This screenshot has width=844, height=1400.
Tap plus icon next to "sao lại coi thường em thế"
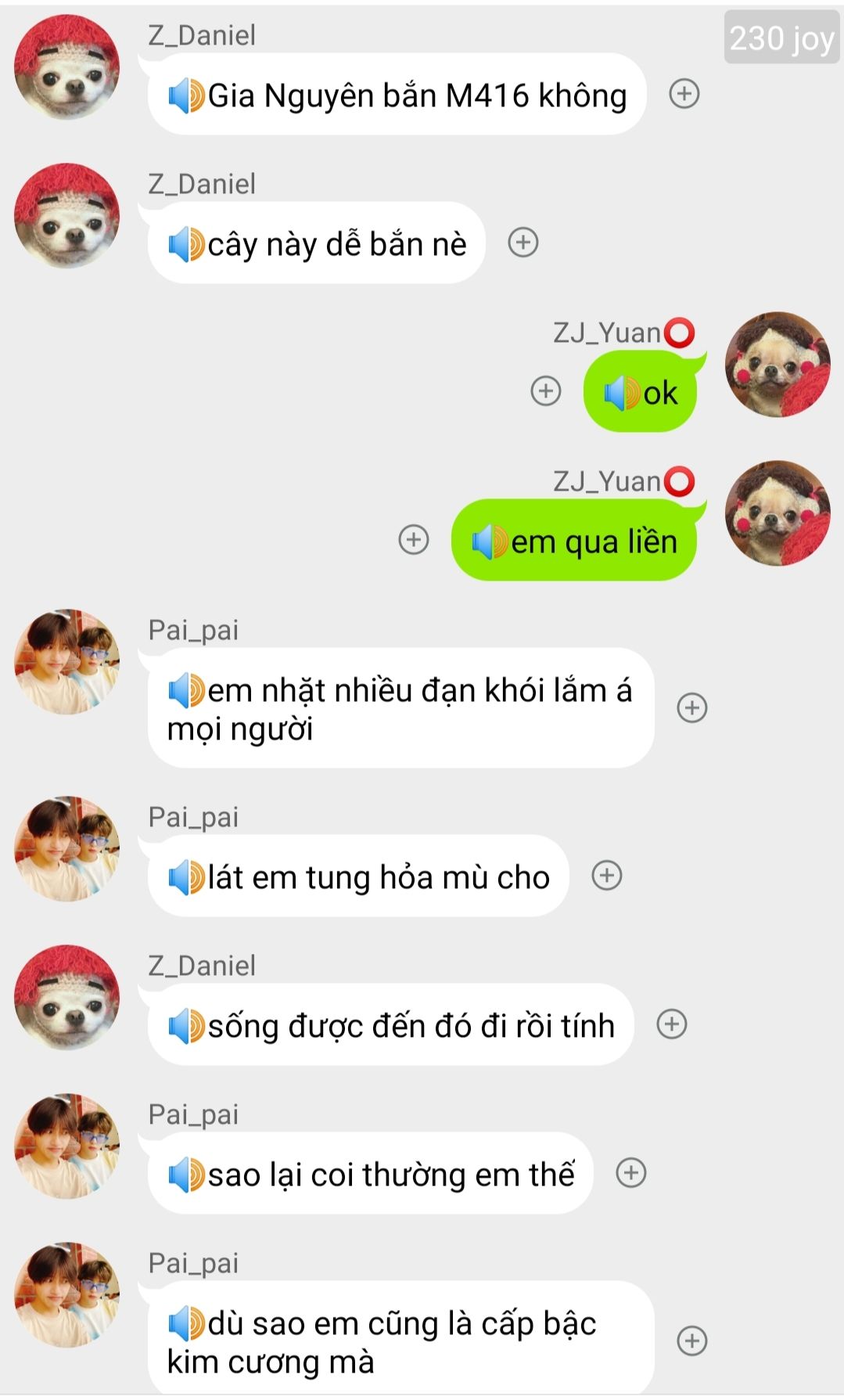(630, 1172)
